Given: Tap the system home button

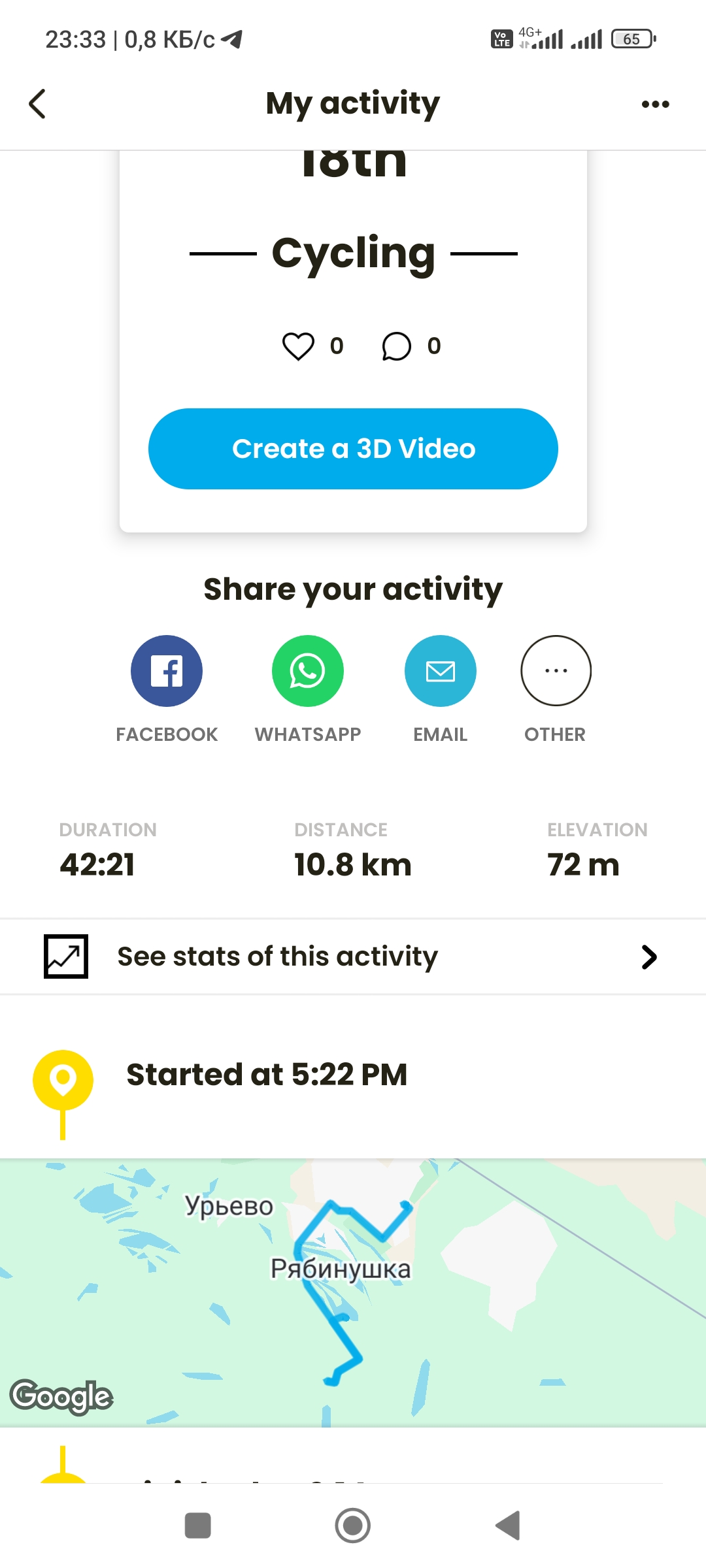Looking at the screenshot, I should pyautogui.click(x=353, y=1526).
